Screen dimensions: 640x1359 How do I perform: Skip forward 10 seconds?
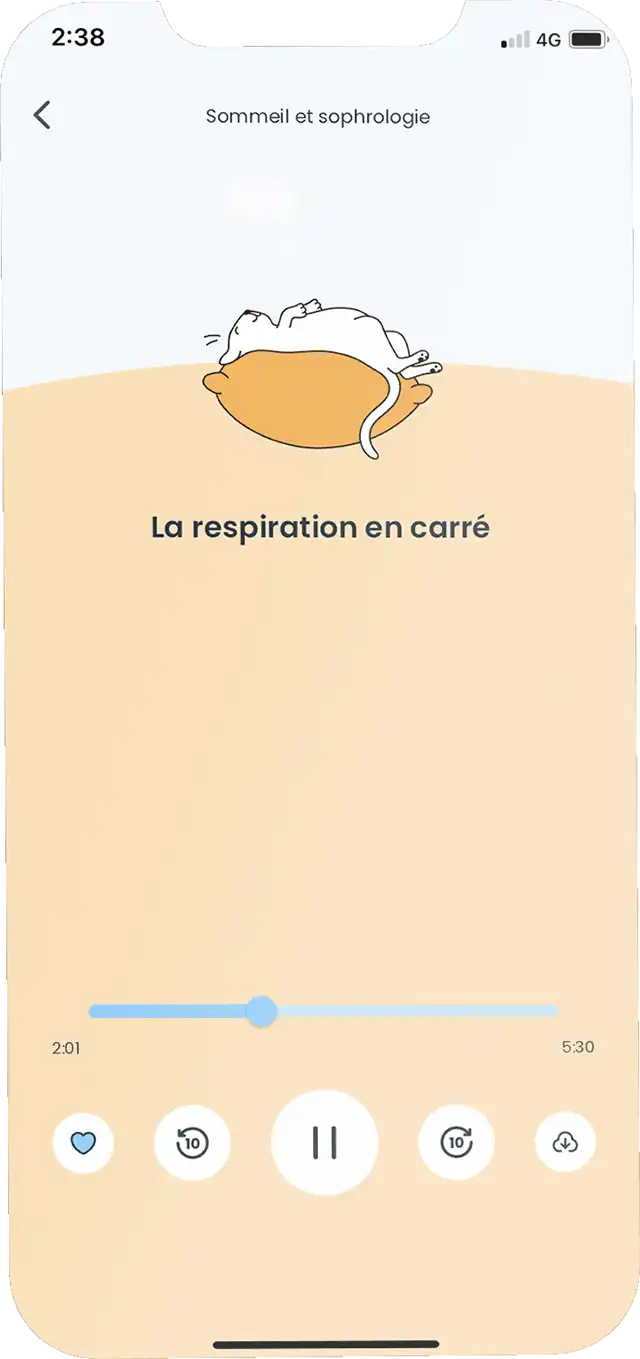click(x=456, y=1142)
